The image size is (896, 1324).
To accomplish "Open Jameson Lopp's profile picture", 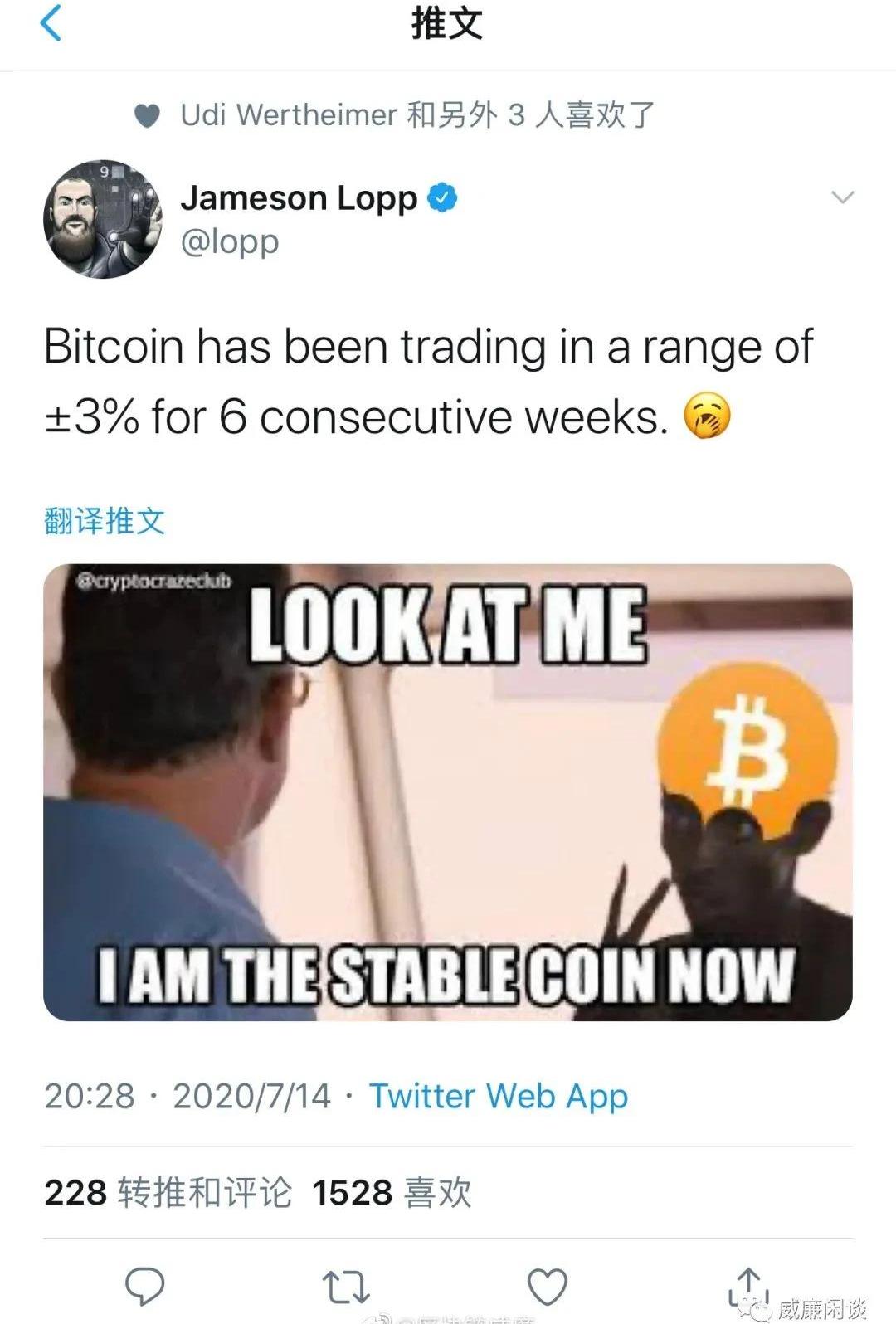I will click(x=102, y=219).
